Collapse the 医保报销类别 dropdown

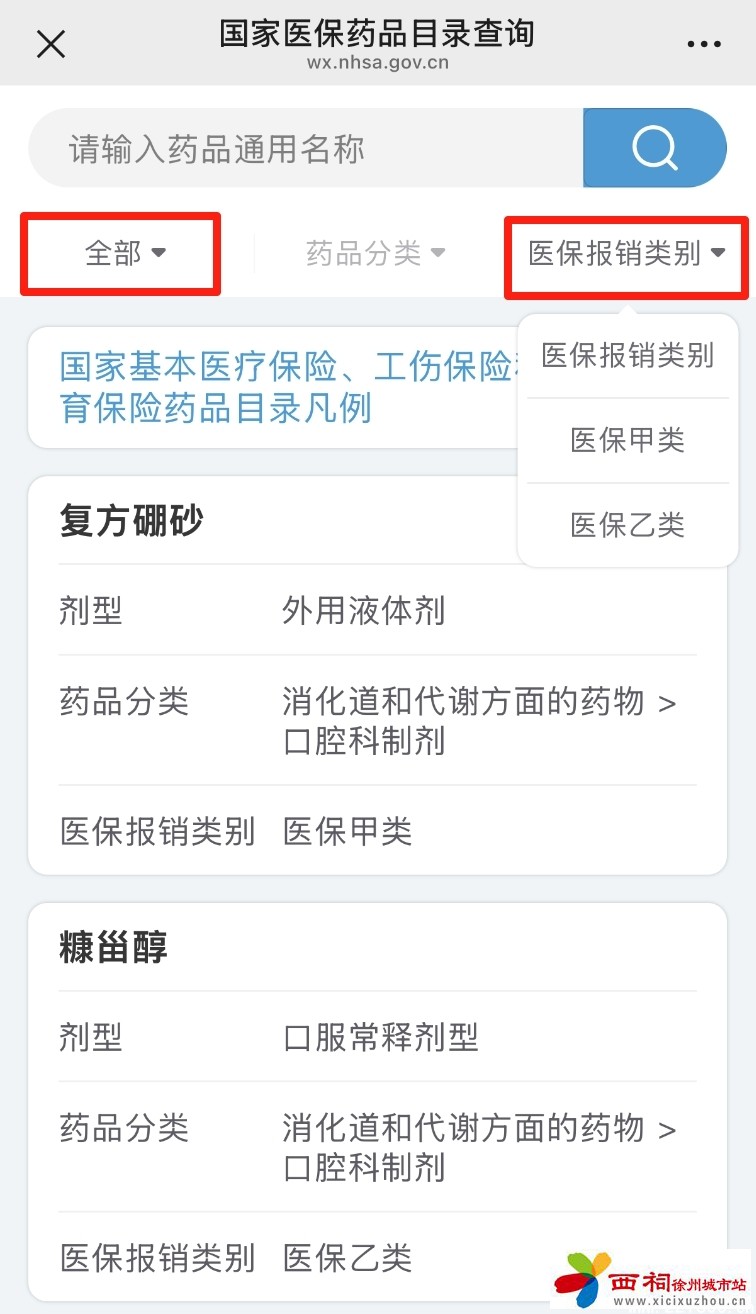625,253
